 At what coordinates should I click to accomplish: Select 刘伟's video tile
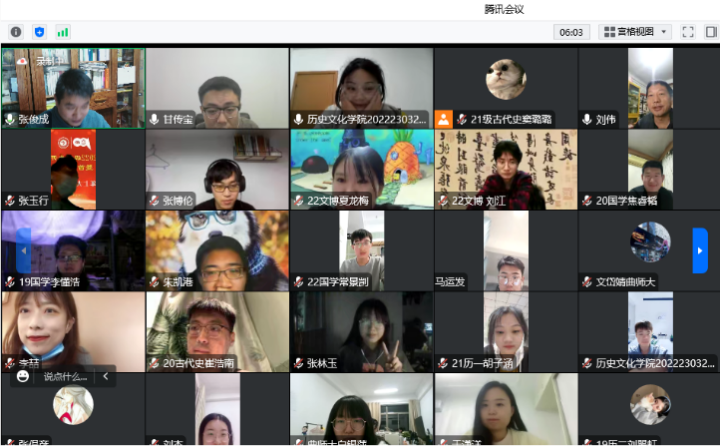[x=649, y=88]
